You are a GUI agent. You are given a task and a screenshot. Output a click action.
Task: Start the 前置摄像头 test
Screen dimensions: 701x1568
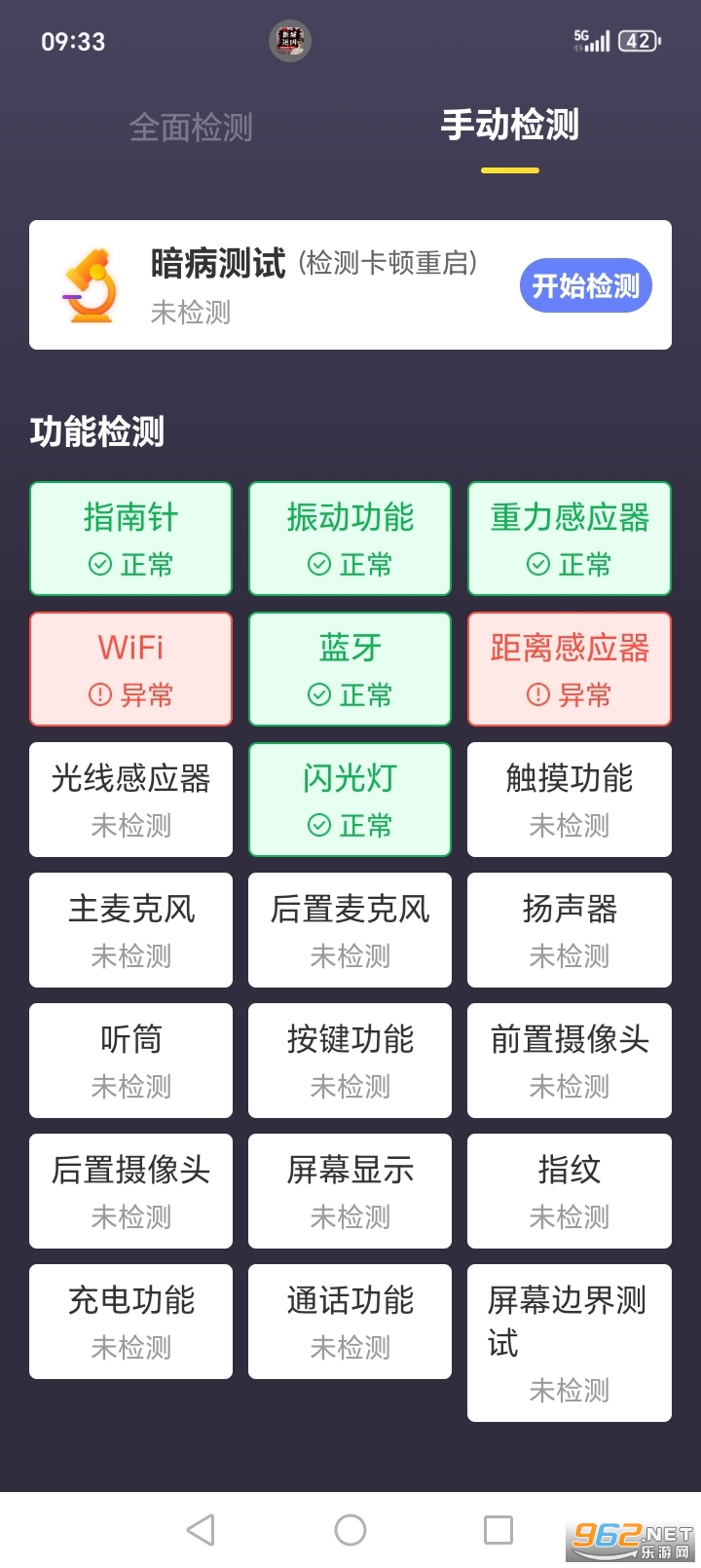569,1061
